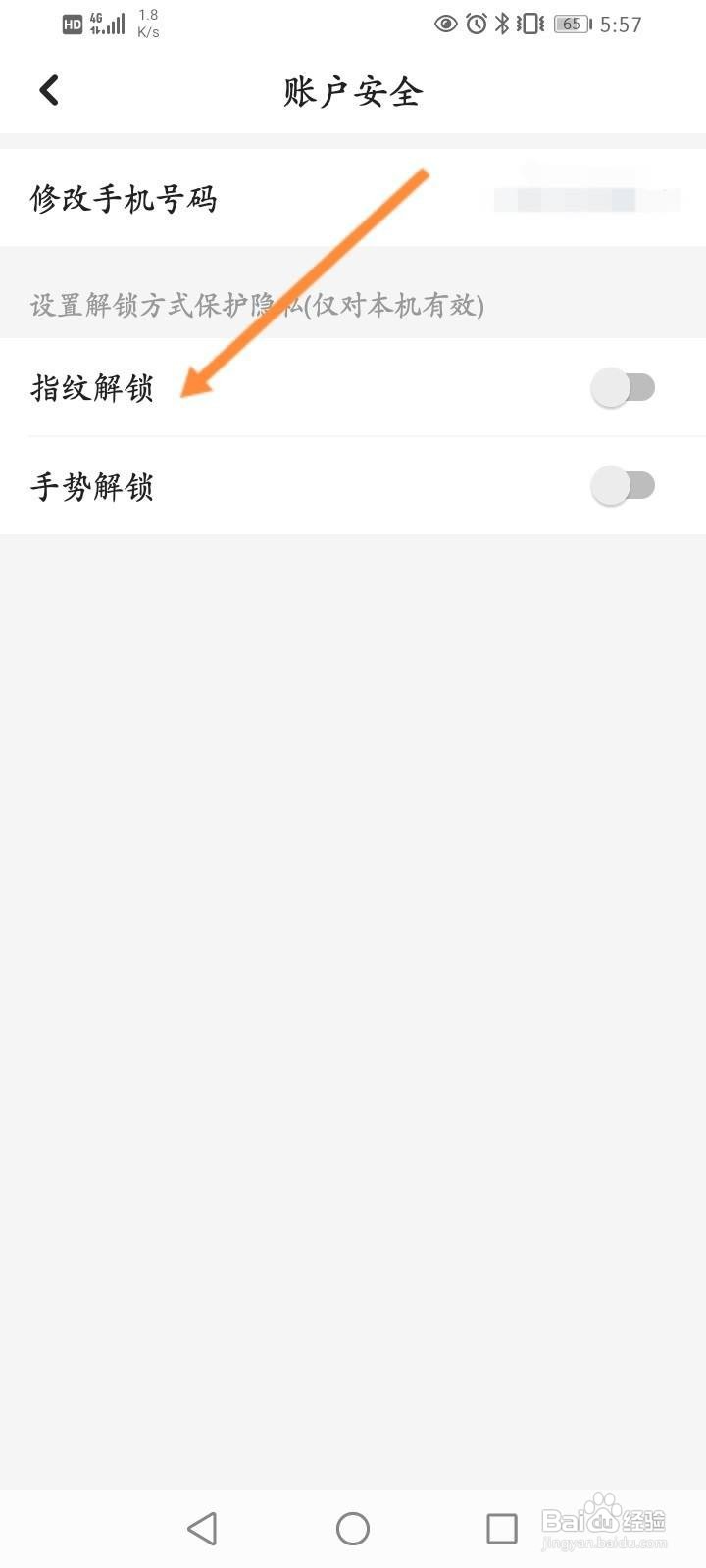This screenshot has height=1568, width=706.
Task: Tap the 账户安全 title text
Action: [353, 90]
